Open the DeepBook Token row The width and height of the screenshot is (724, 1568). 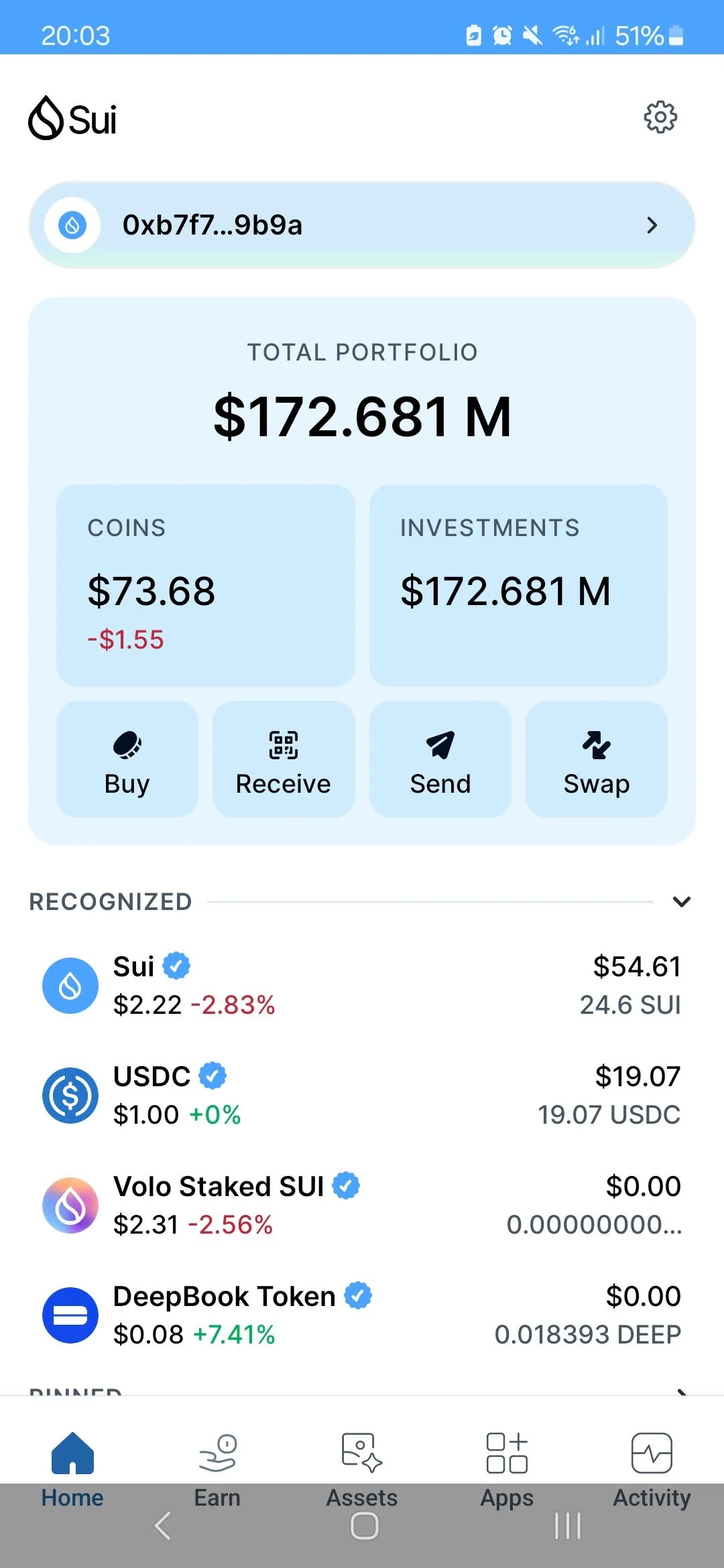(362, 1315)
